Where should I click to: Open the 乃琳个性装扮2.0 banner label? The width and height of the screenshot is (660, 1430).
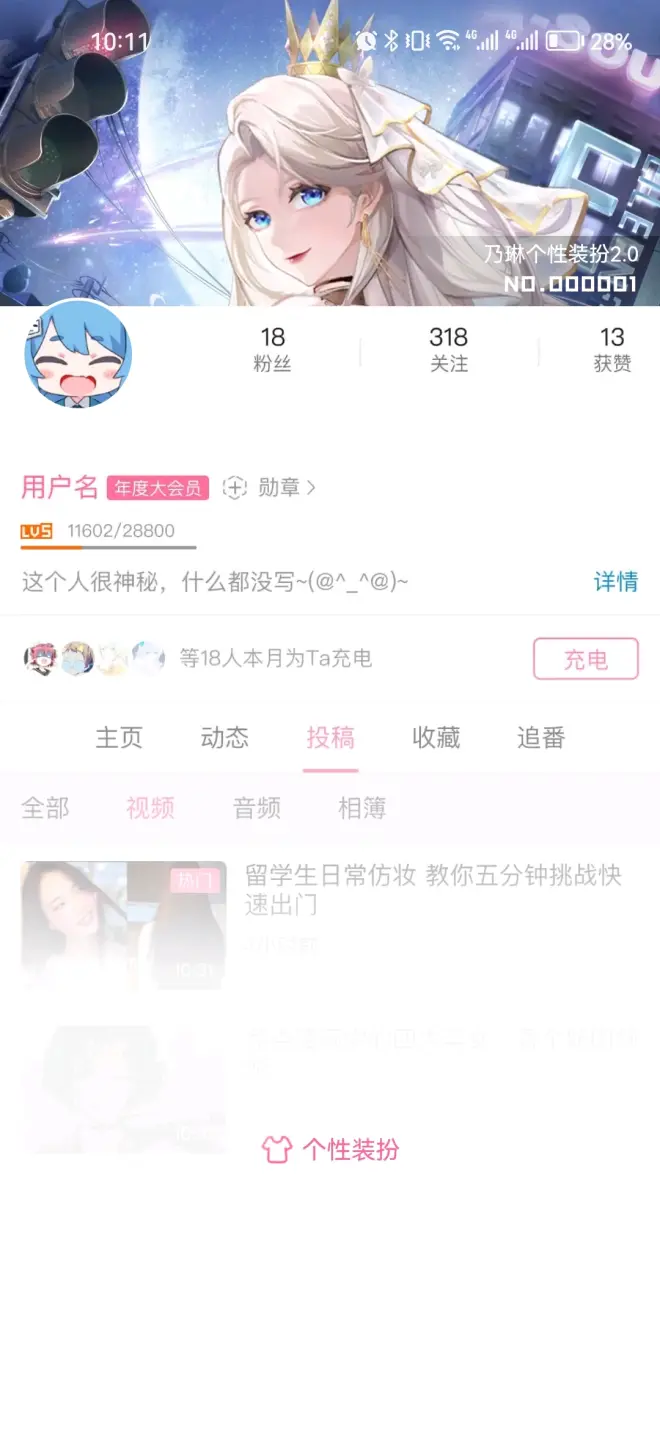[560, 255]
